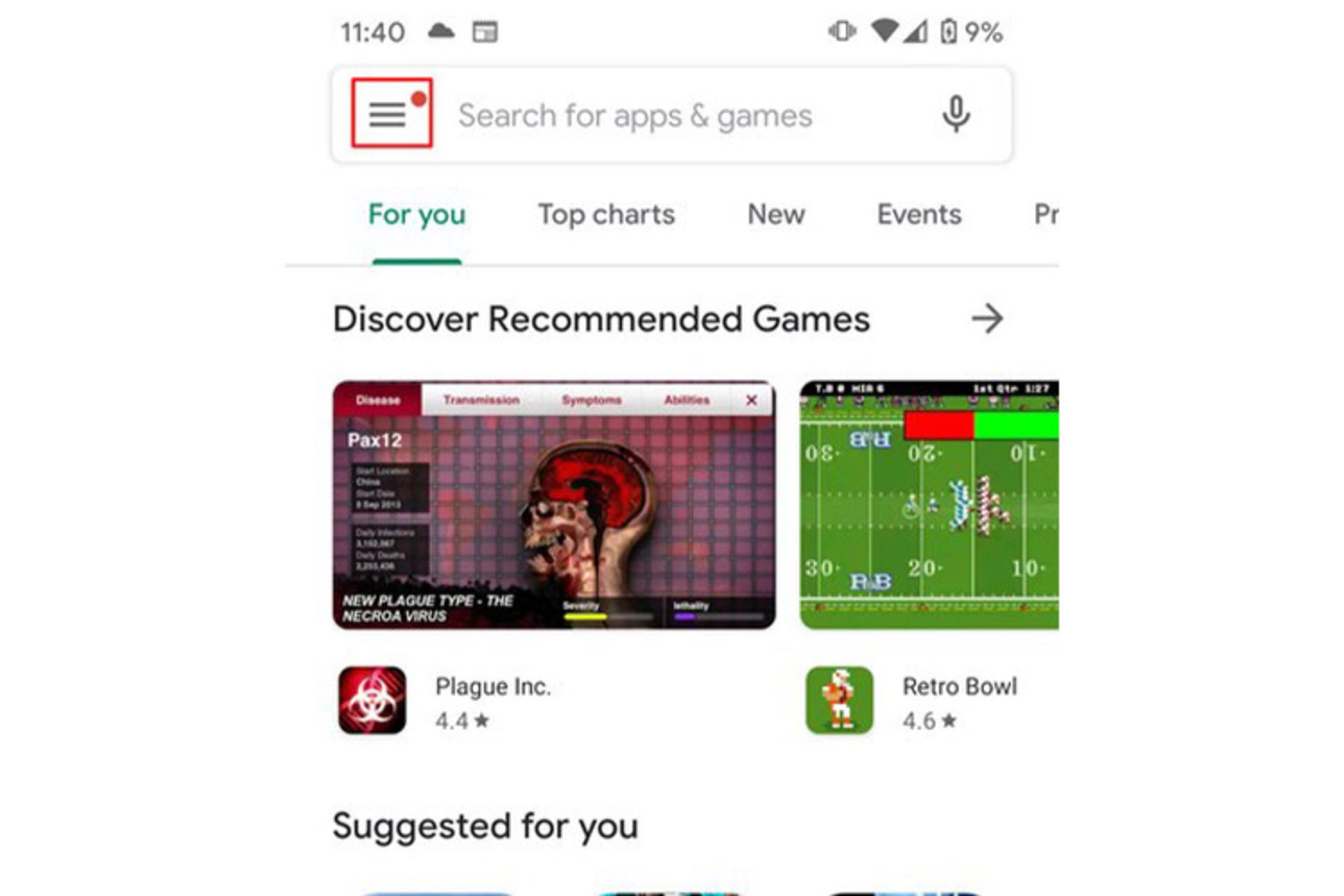Tap the Search for apps & games field

coord(634,115)
